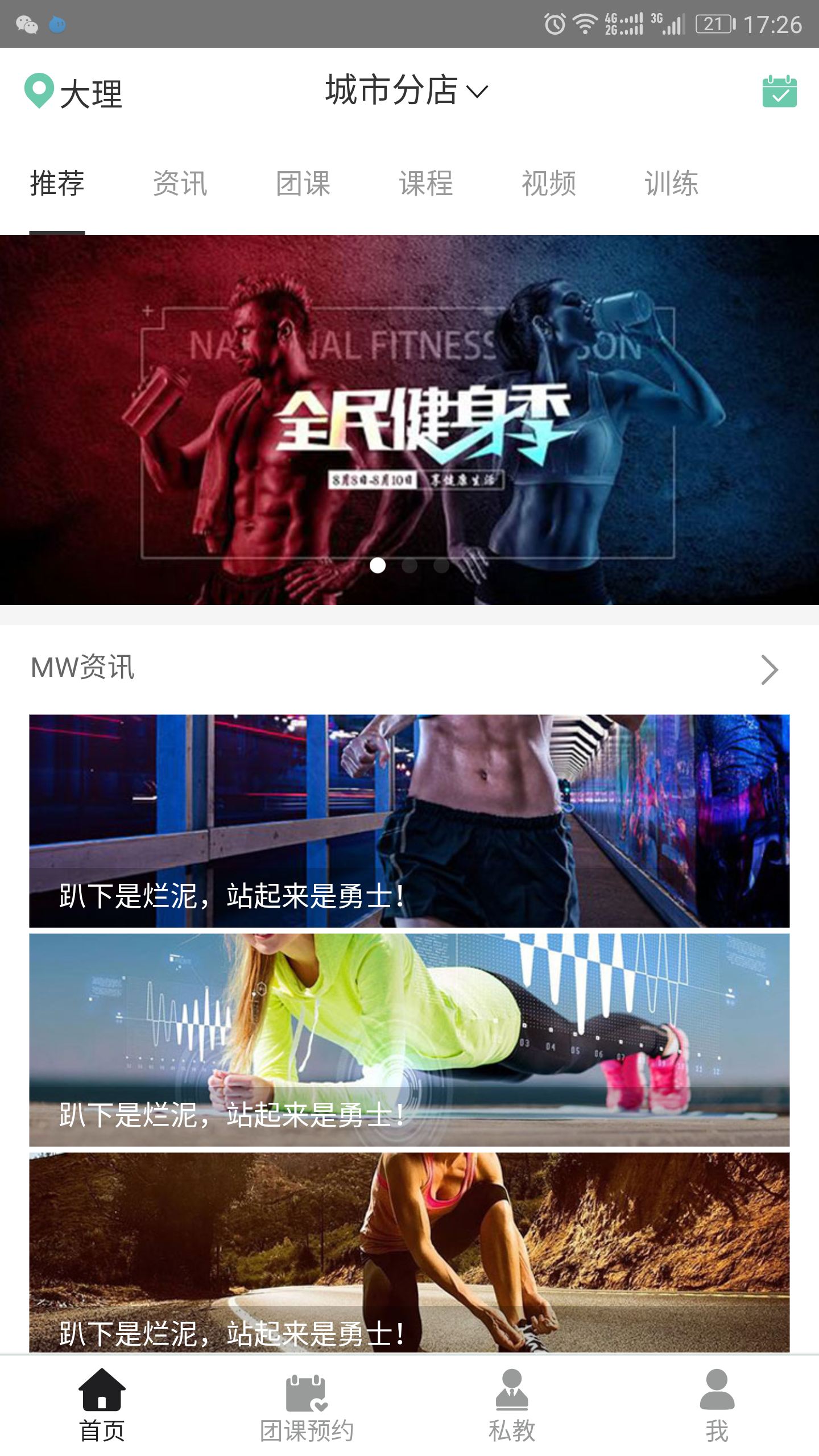Open the green calendar check-in icon
The width and height of the screenshot is (819, 1456).
[x=779, y=92]
